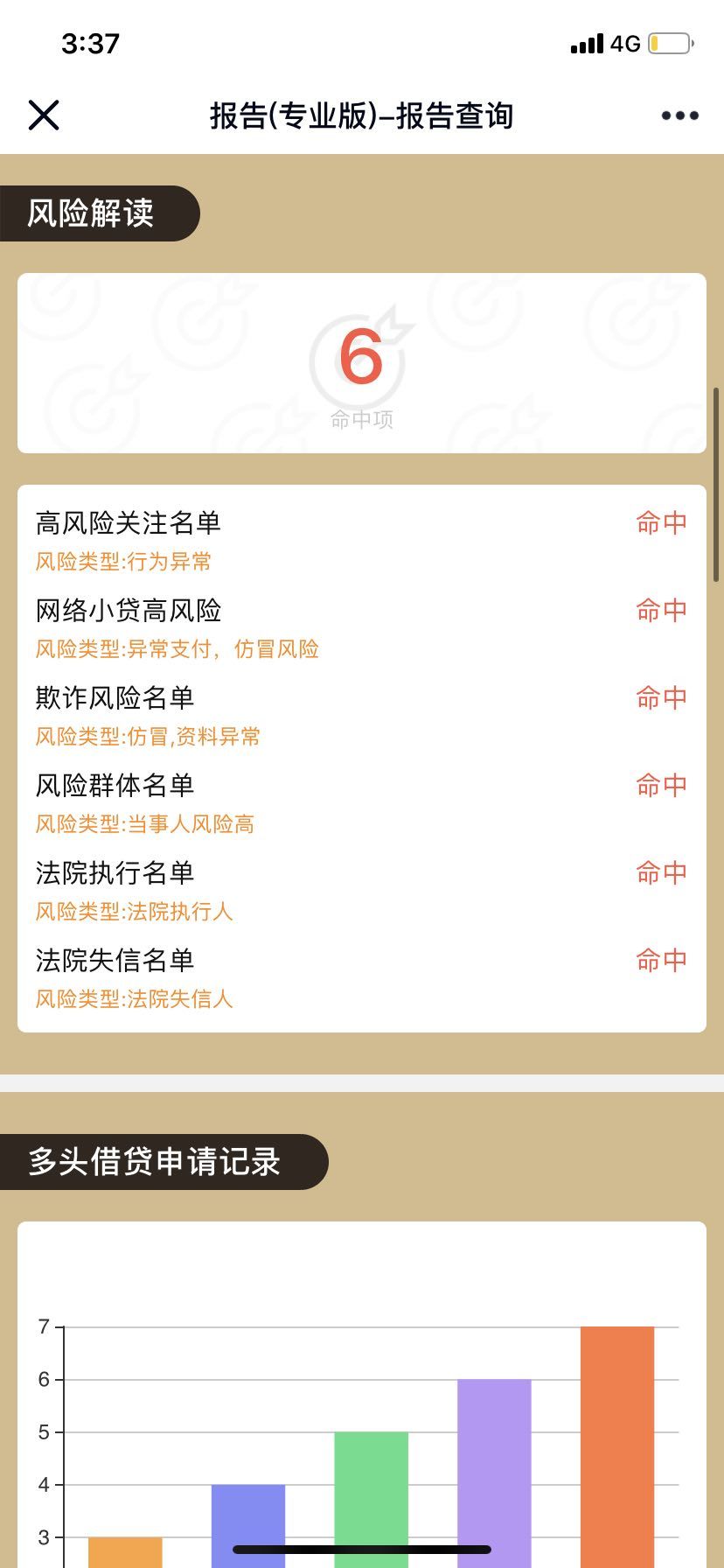Close the report query page
This screenshot has height=1568, width=724.
tap(44, 115)
